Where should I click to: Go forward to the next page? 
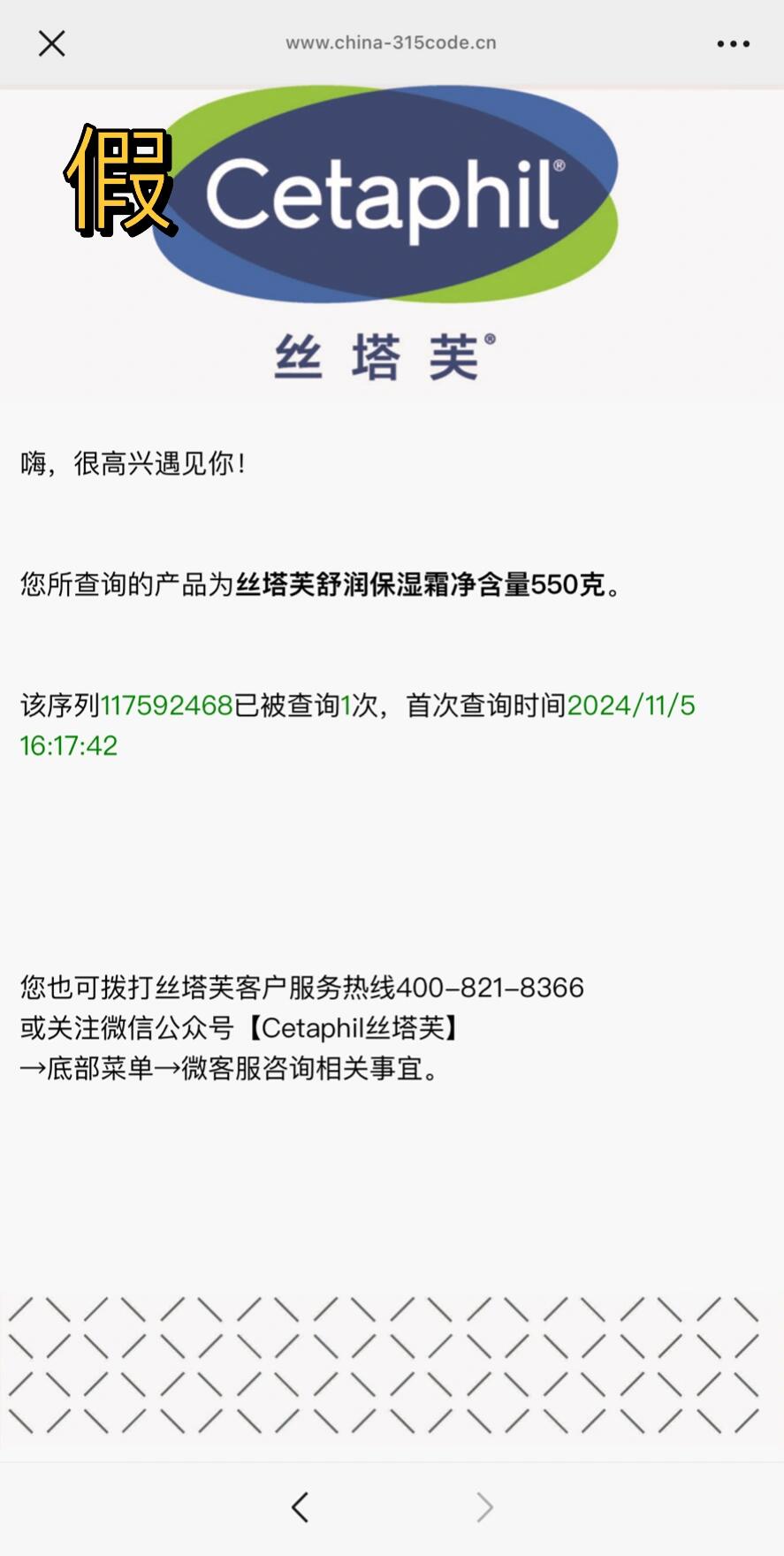(484, 1507)
